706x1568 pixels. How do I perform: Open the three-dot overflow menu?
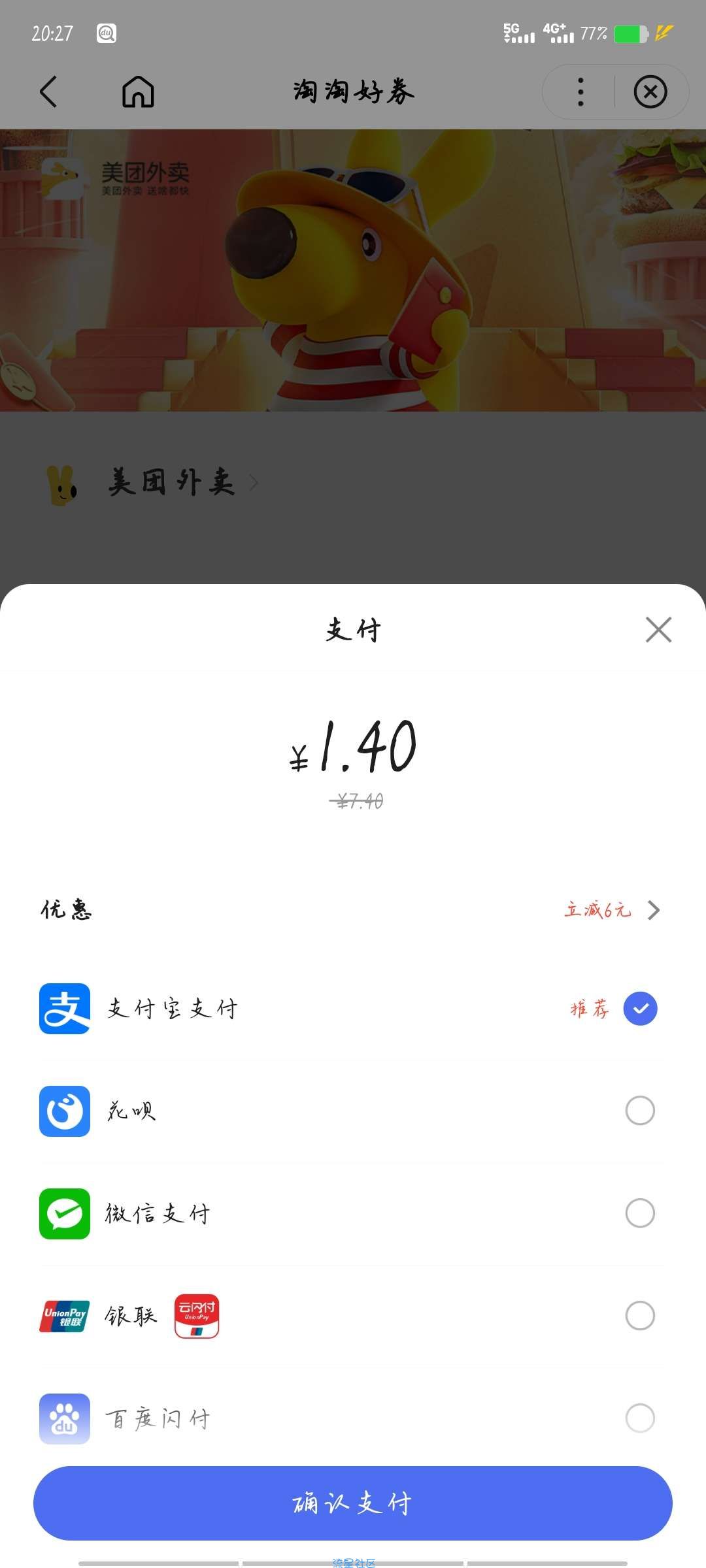[580, 92]
